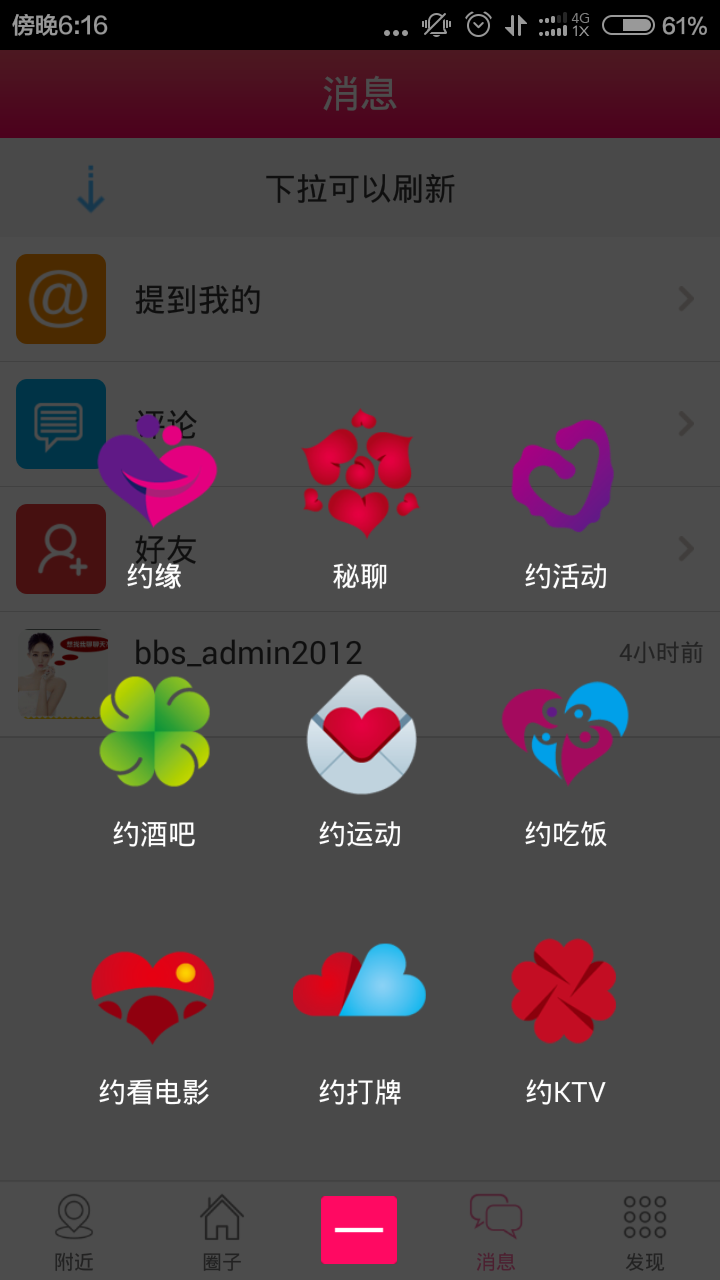
Task: Tap the bbs_admin2012 avatar thumbnail
Action: (60, 672)
